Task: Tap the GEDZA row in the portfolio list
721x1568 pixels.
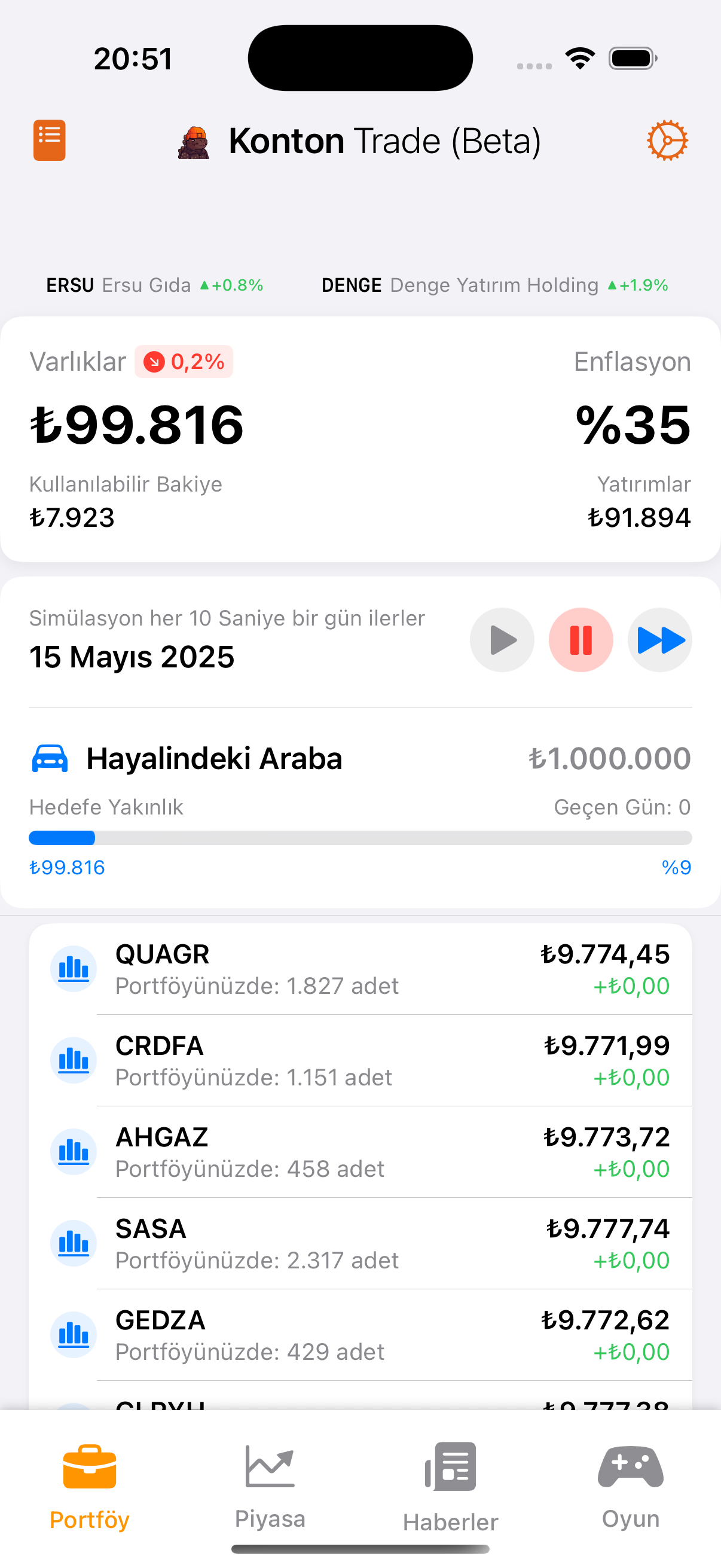Action: point(360,1334)
